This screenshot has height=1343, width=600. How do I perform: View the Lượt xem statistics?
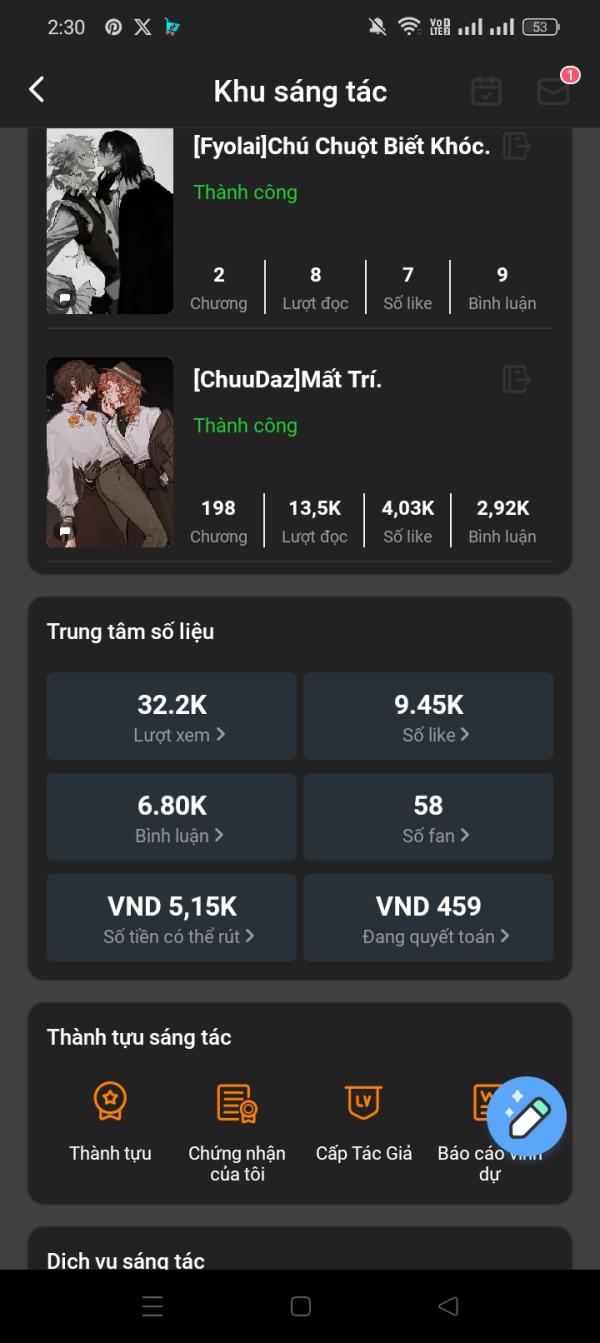pyautogui.click(x=172, y=716)
